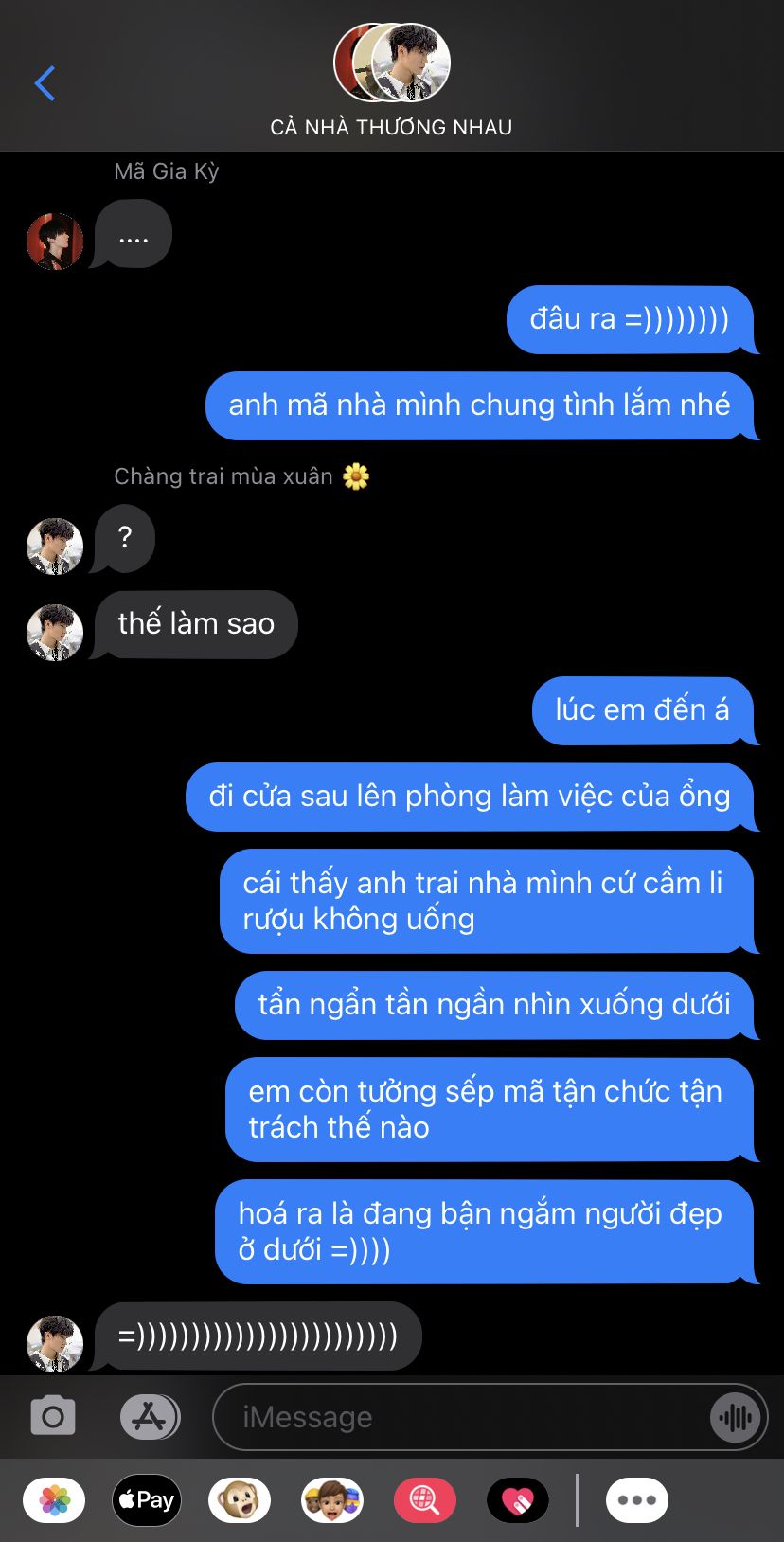Open the Animoji monkey app
This screenshot has height=1542, width=784.
(240, 1500)
